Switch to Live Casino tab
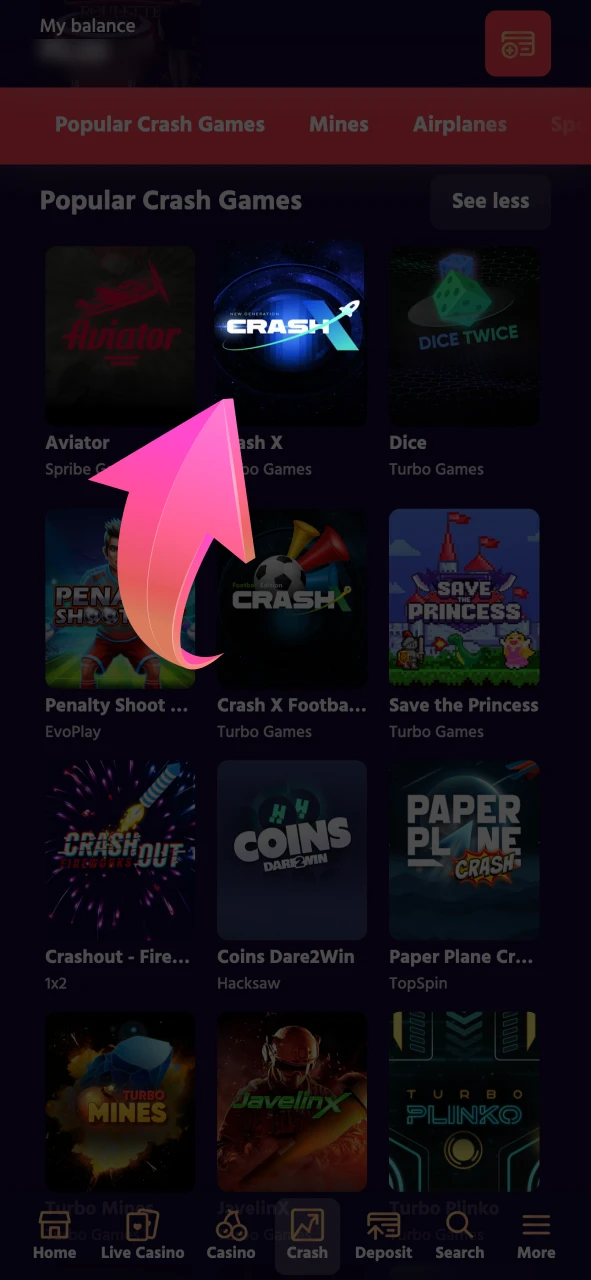The width and height of the screenshot is (591, 1280). [x=143, y=1236]
